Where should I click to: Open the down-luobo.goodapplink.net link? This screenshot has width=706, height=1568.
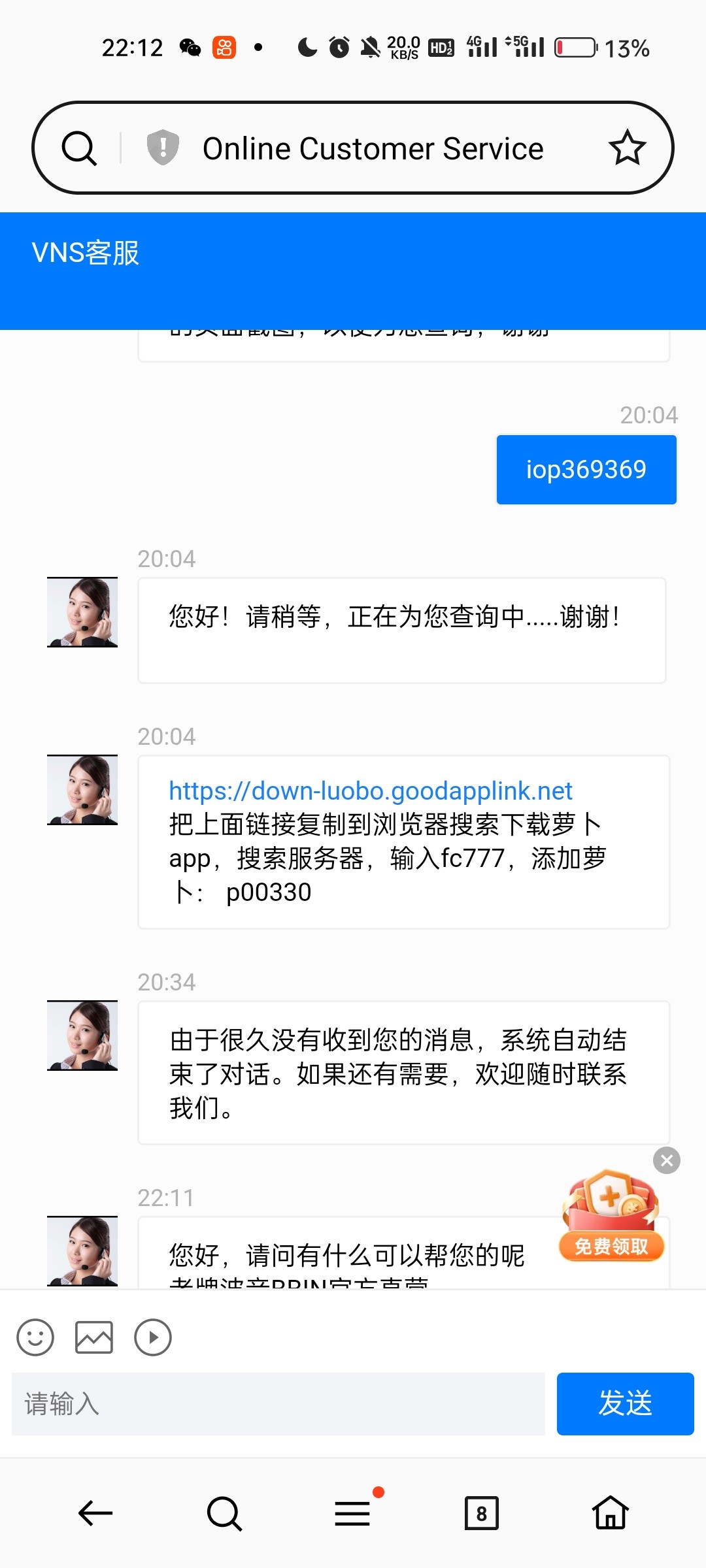[x=371, y=791]
